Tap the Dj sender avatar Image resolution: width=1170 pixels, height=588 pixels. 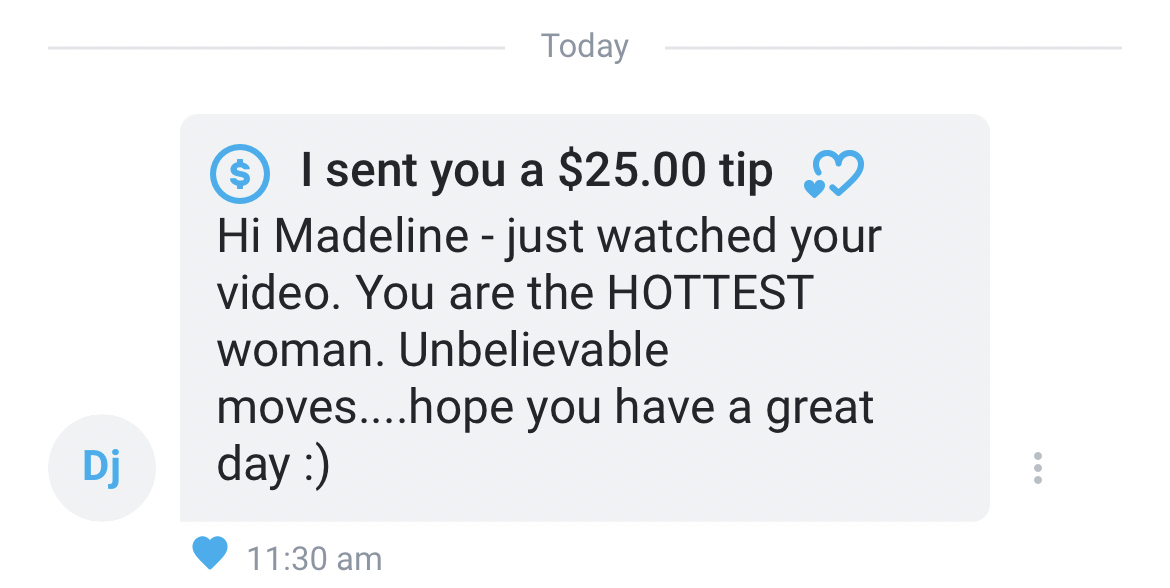[102, 468]
